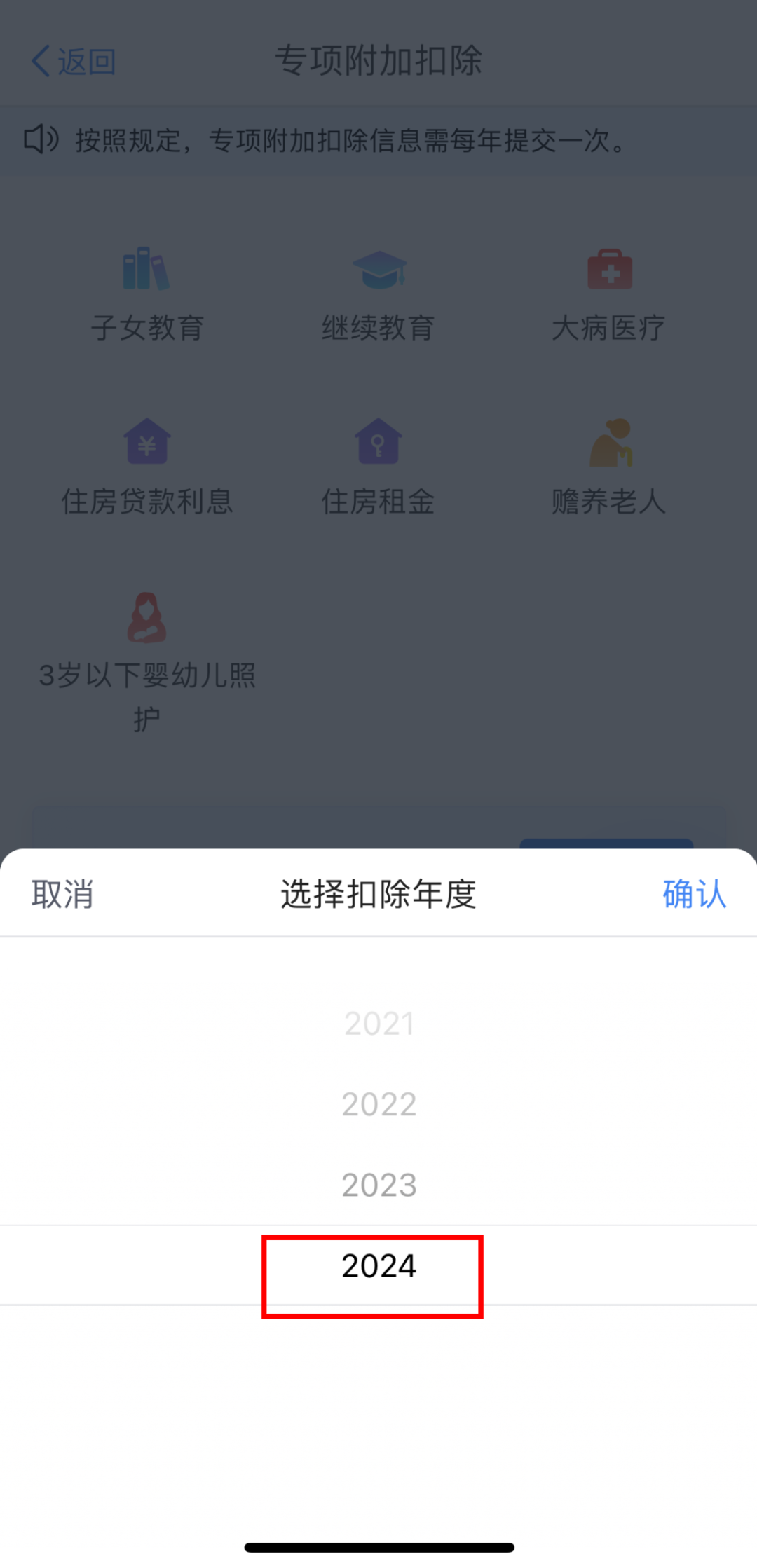This screenshot has height=1568, width=757.
Task: Select 2021 in the year picker
Action: 378,1024
